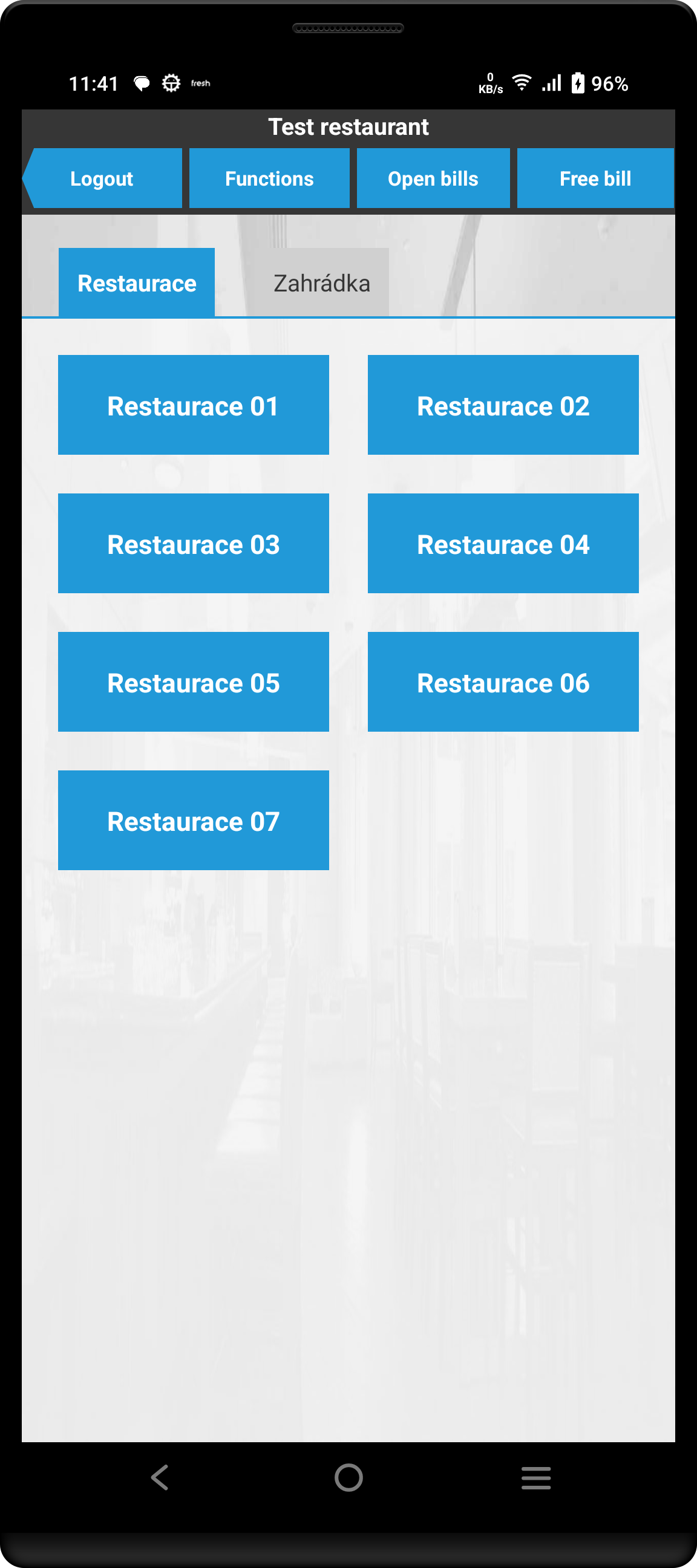Image resolution: width=697 pixels, height=1568 pixels.
Task: Tap the Logout button
Action: 102,178
